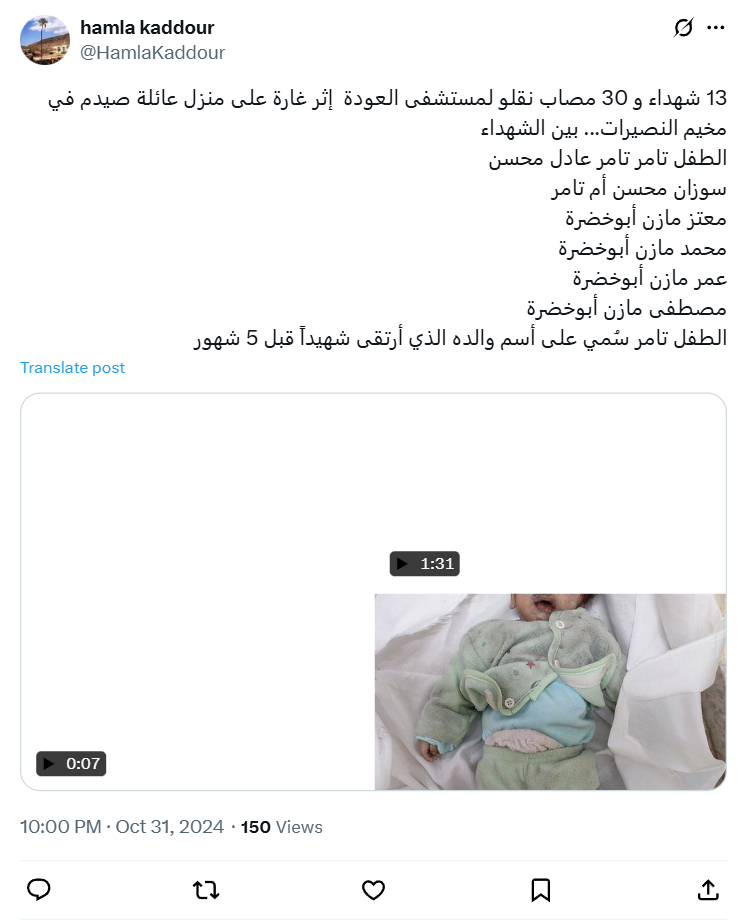Share this post
This screenshot has height=920, width=747.
(707, 889)
